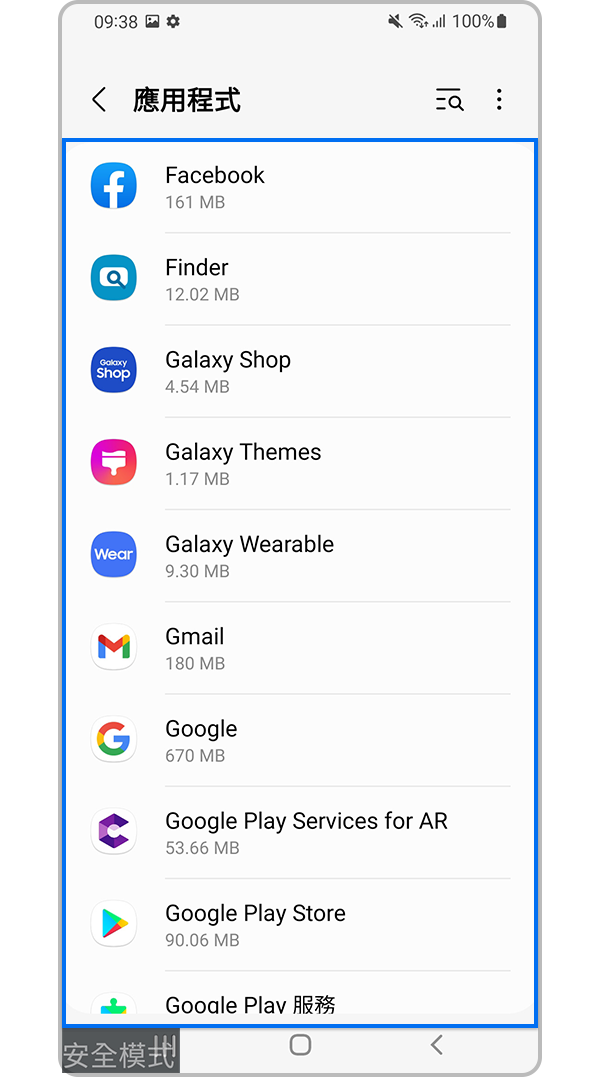Tap the system back button
The image size is (600, 1077).
436,1045
